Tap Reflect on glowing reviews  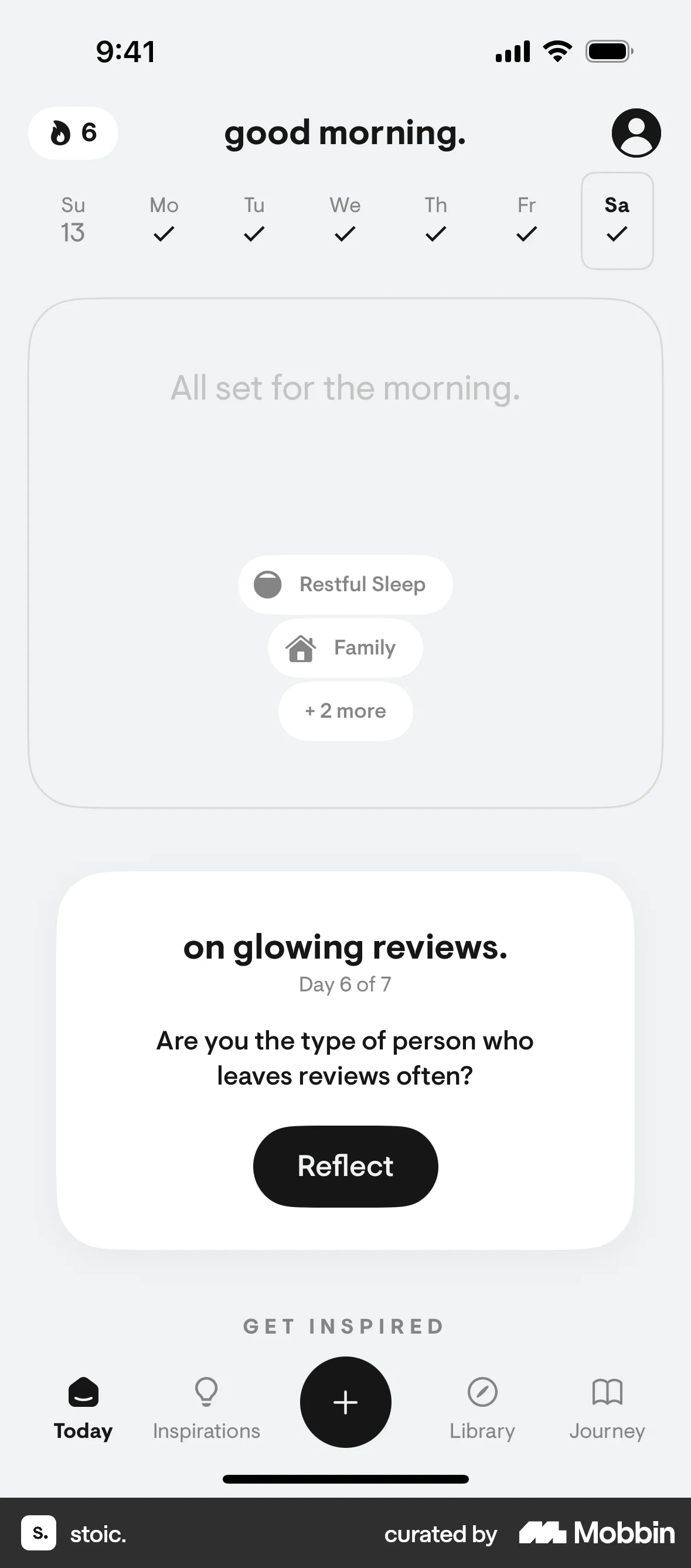[x=345, y=1166]
